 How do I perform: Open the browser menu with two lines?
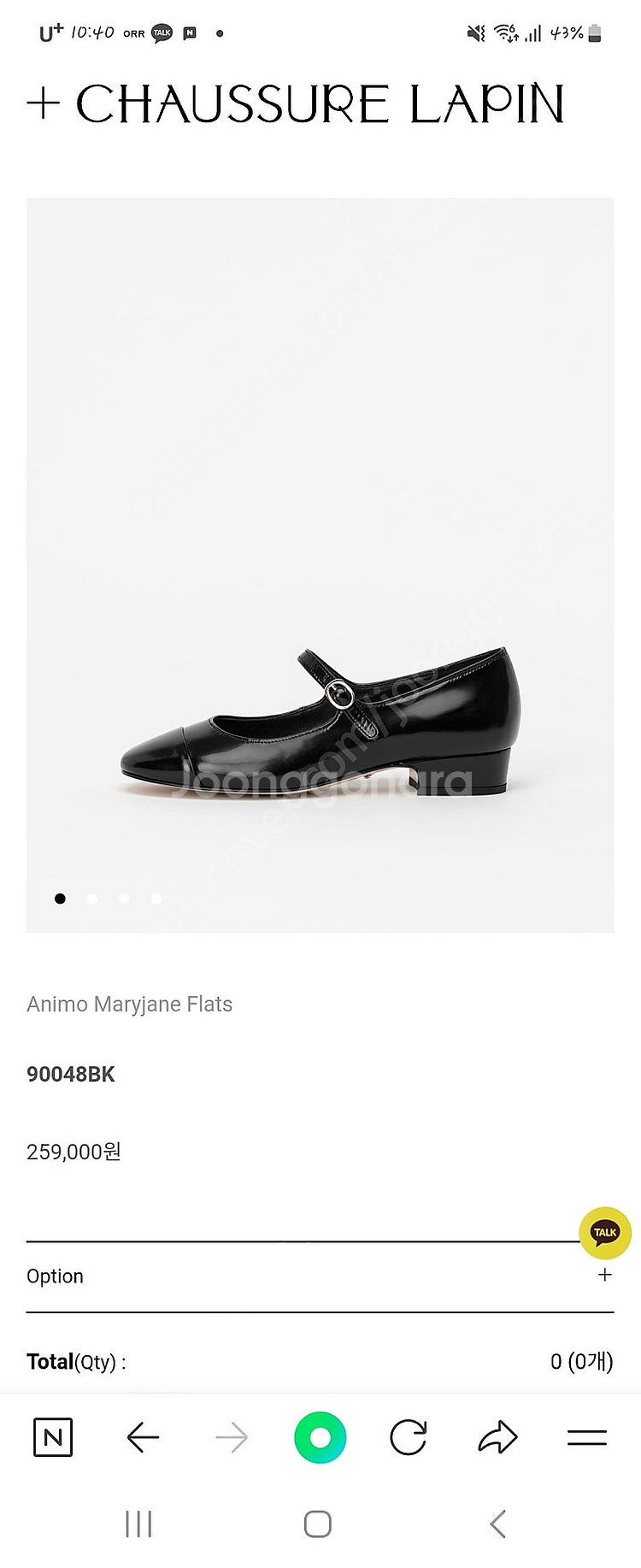[x=586, y=1437]
